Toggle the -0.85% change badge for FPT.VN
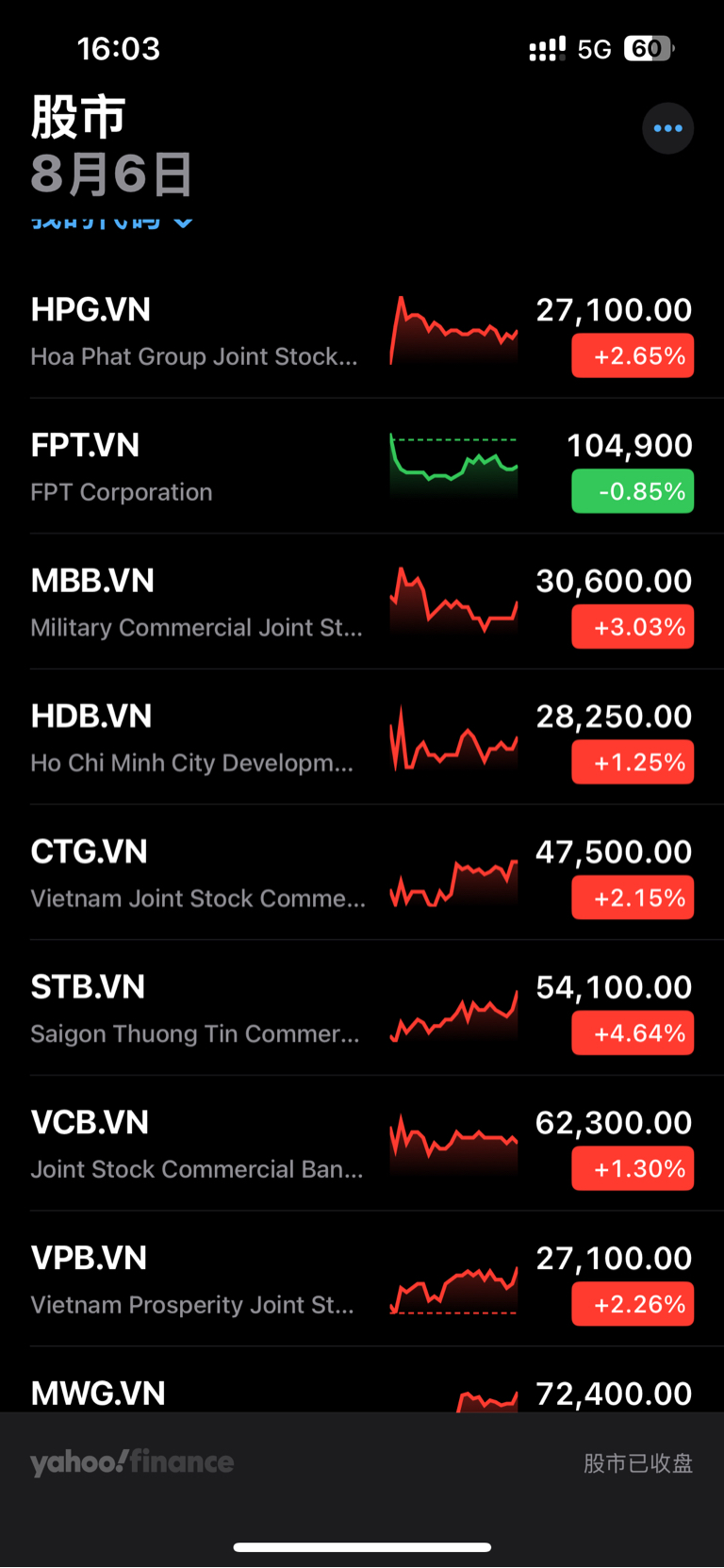724x1568 pixels. click(633, 491)
